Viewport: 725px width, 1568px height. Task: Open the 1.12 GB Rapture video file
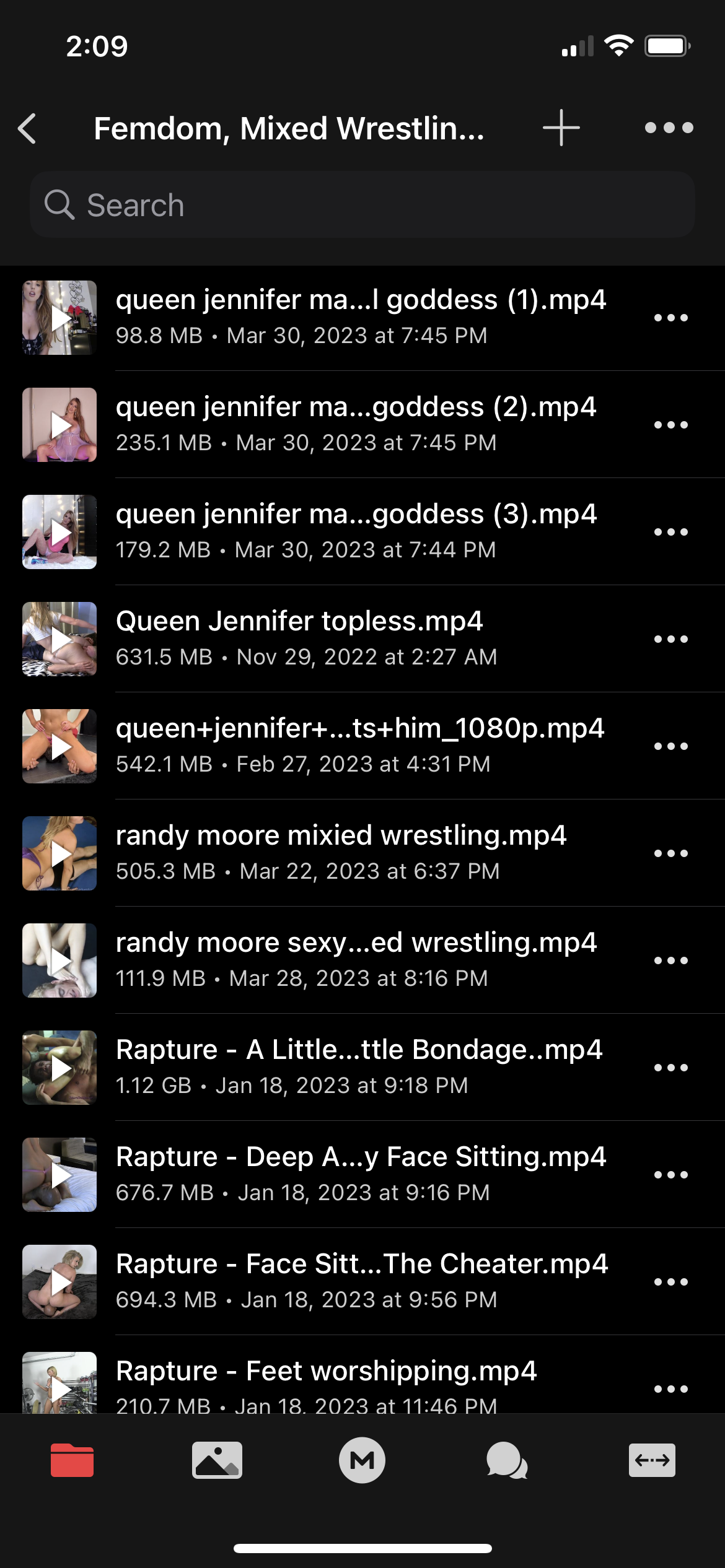358,1066
